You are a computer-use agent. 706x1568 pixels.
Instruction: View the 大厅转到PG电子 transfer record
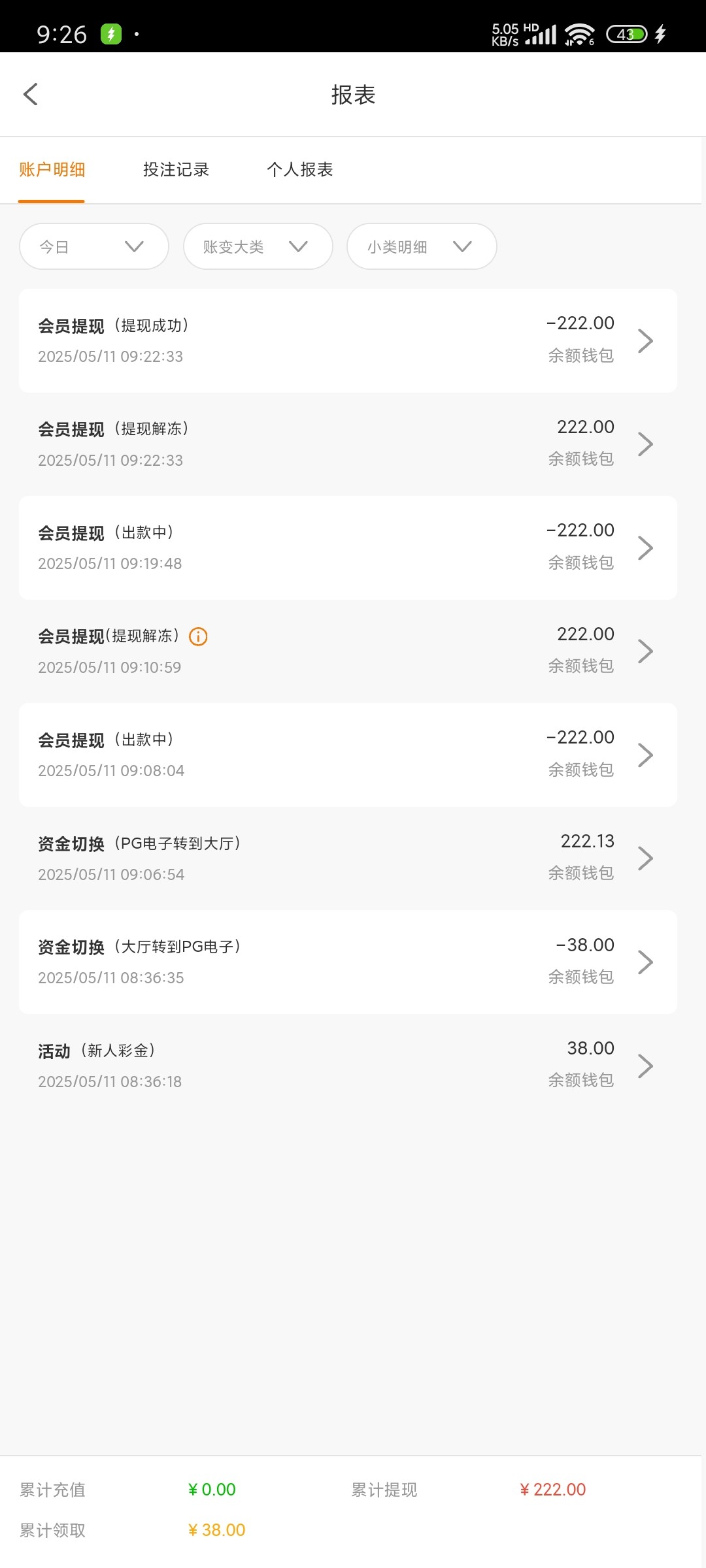(348, 962)
